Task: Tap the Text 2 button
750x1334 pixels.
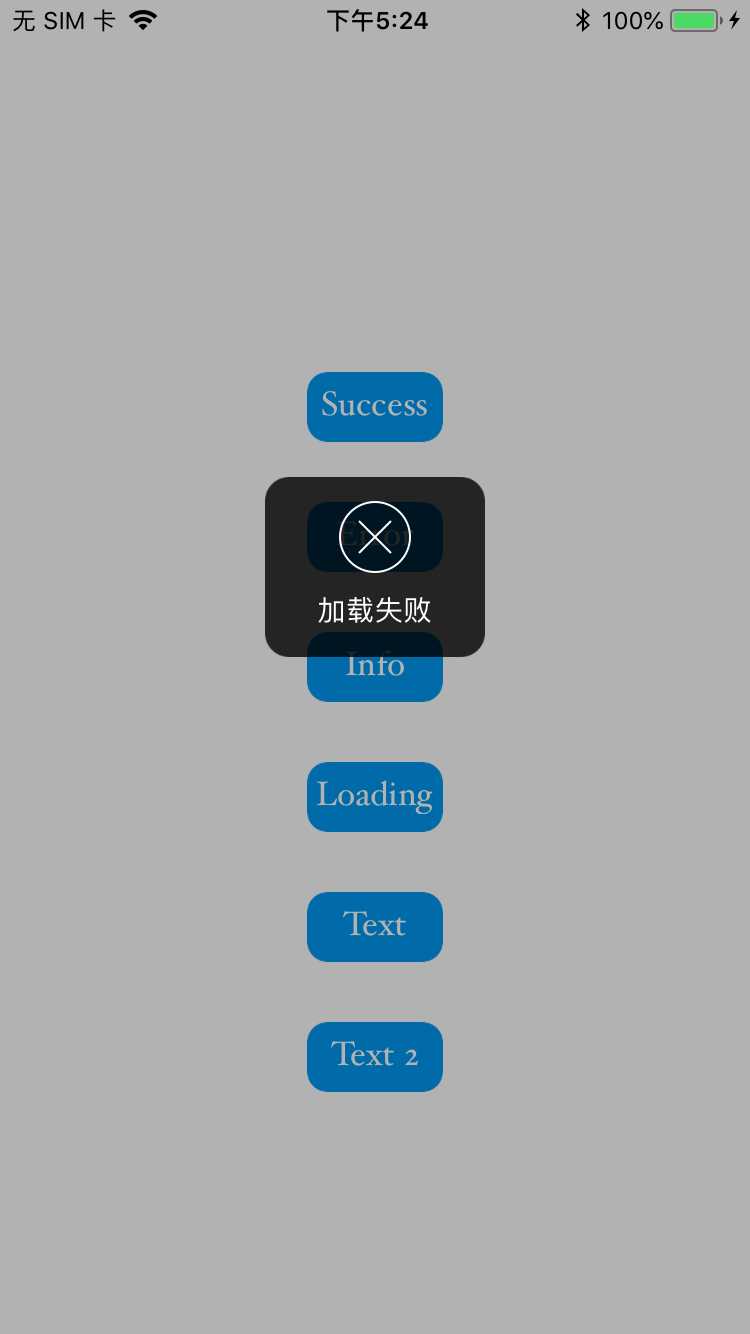Action: click(x=374, y=1056)
